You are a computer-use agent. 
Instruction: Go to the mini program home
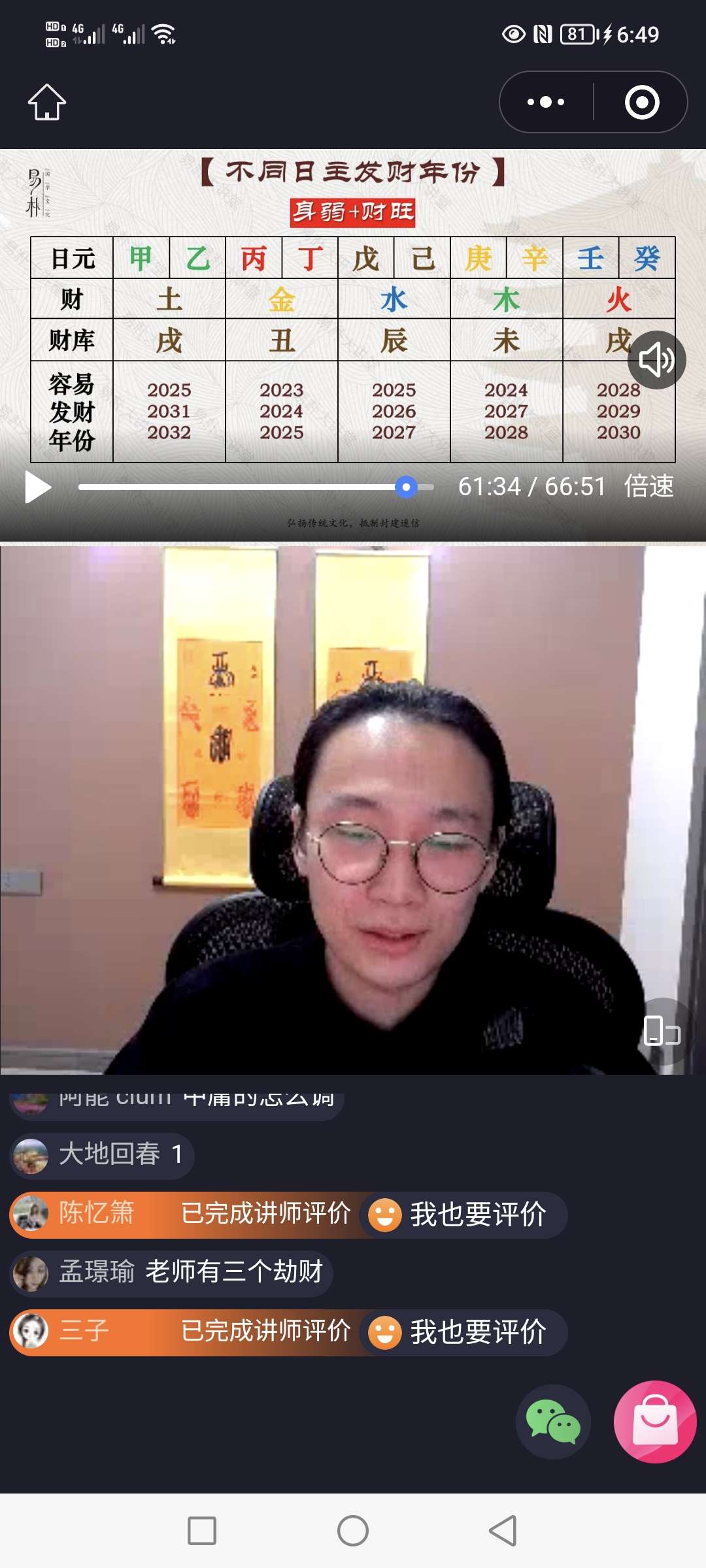47,102
